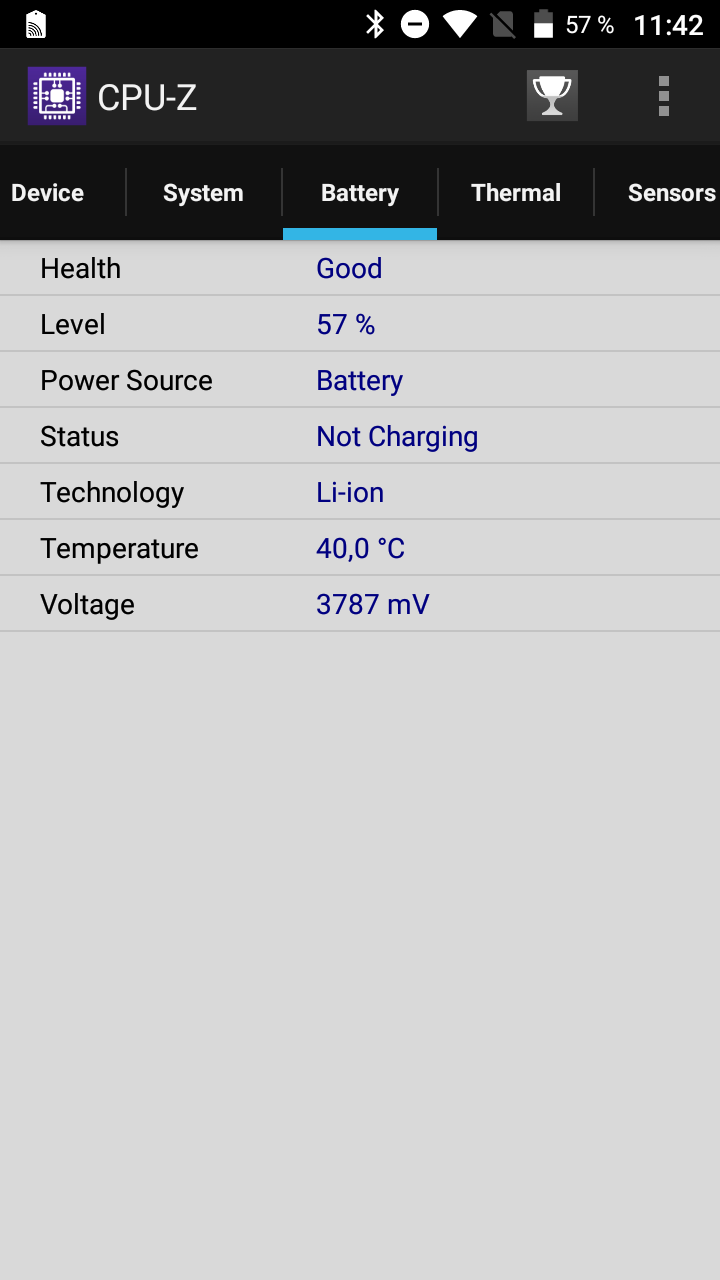720x1280 pixels.
Task: Open the trophy validation icon
Action: [x=552, y=96]
